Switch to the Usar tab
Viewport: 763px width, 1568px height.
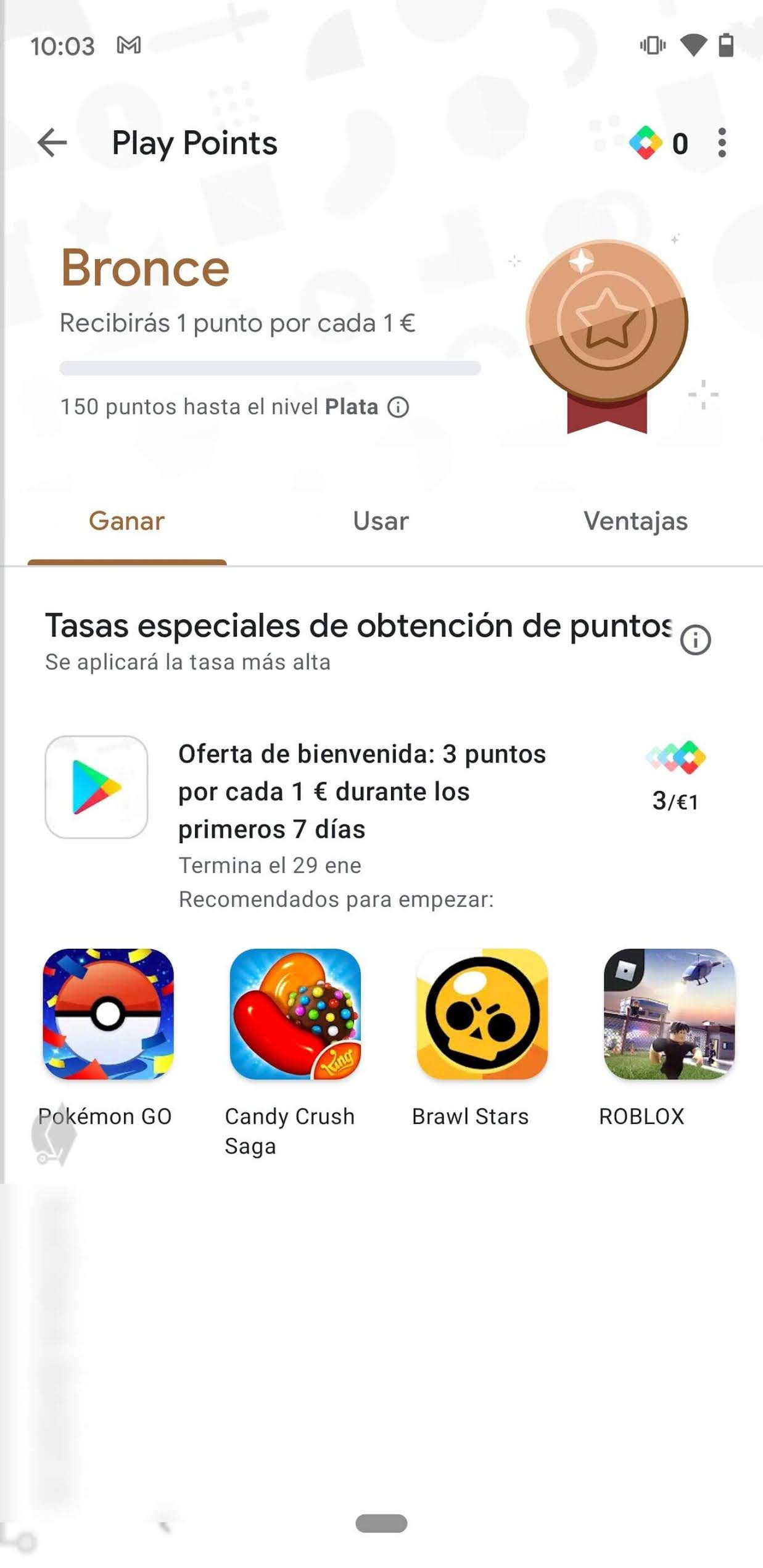[x=381, y=521]
